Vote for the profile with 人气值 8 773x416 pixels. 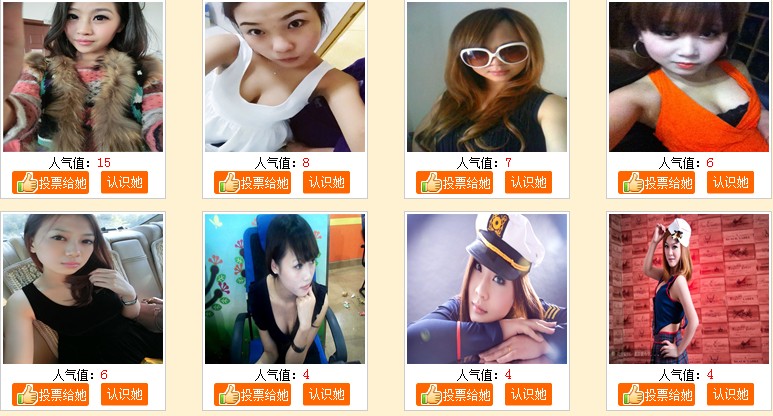click(252, 183)
